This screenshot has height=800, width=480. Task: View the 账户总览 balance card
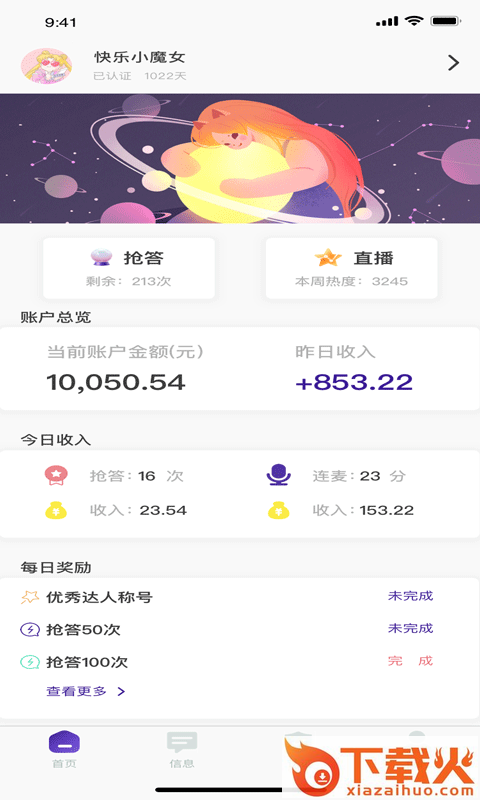[x=240, y=369]
